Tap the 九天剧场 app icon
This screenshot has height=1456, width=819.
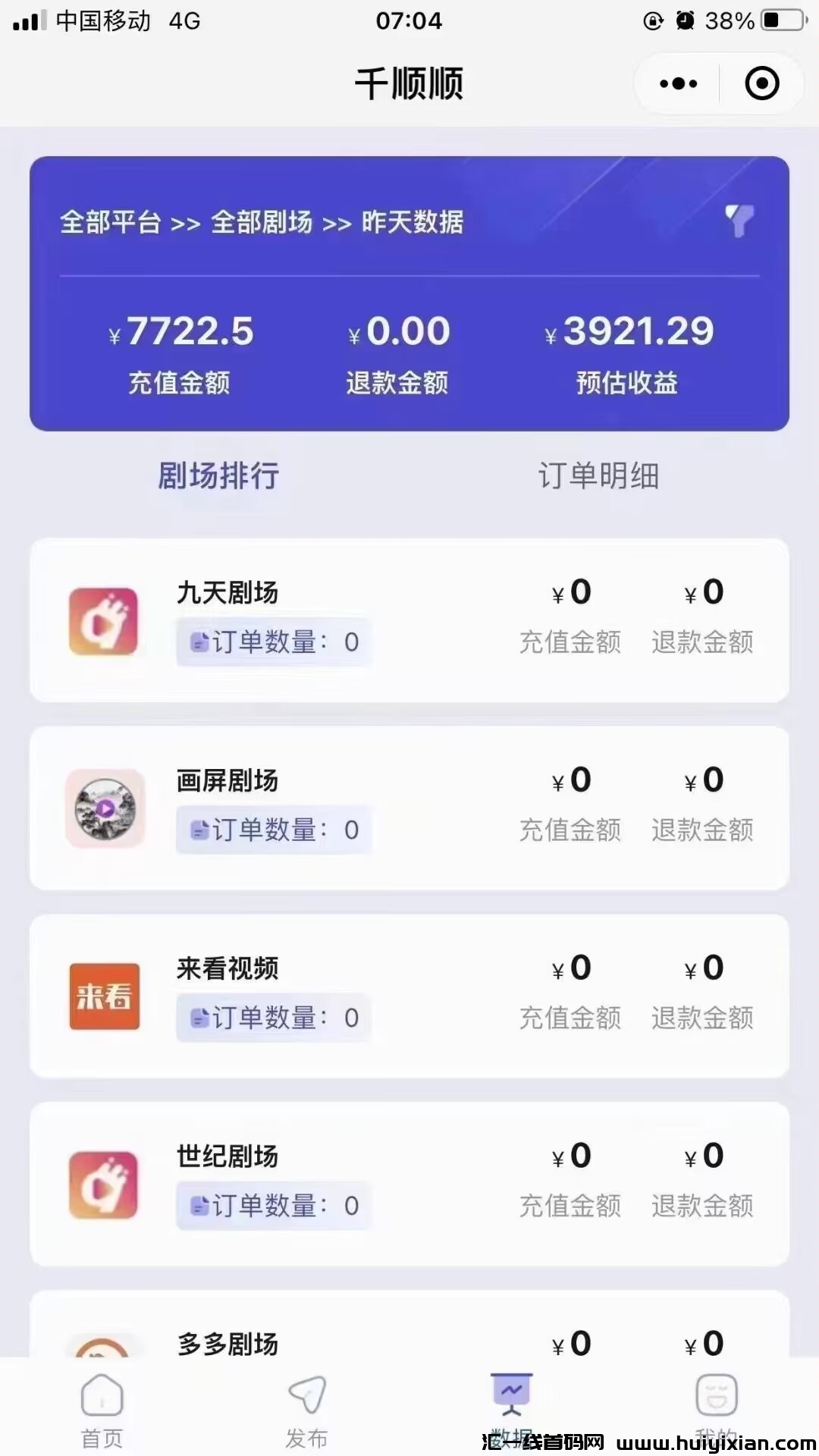105,622
